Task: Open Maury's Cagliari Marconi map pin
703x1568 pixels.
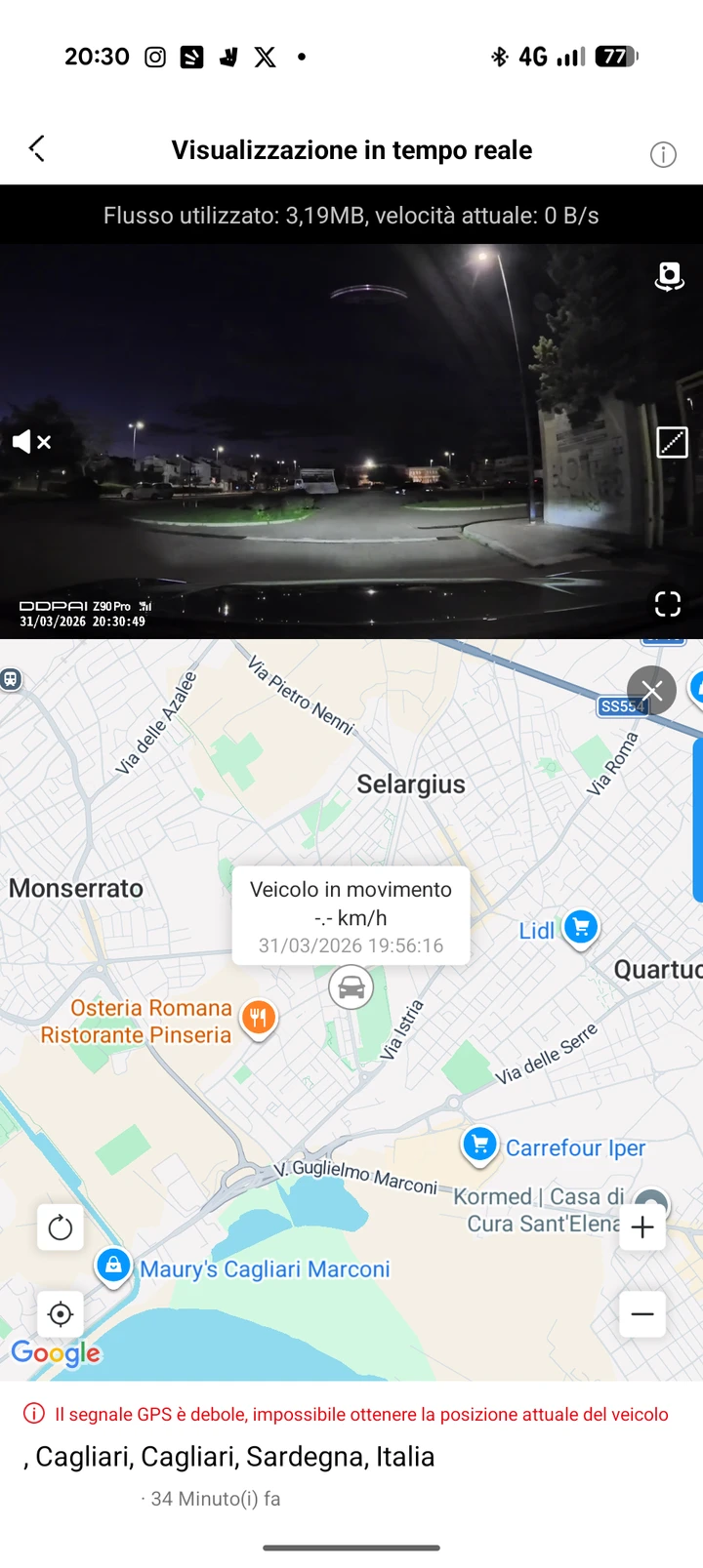Action: click(113, 1266)
